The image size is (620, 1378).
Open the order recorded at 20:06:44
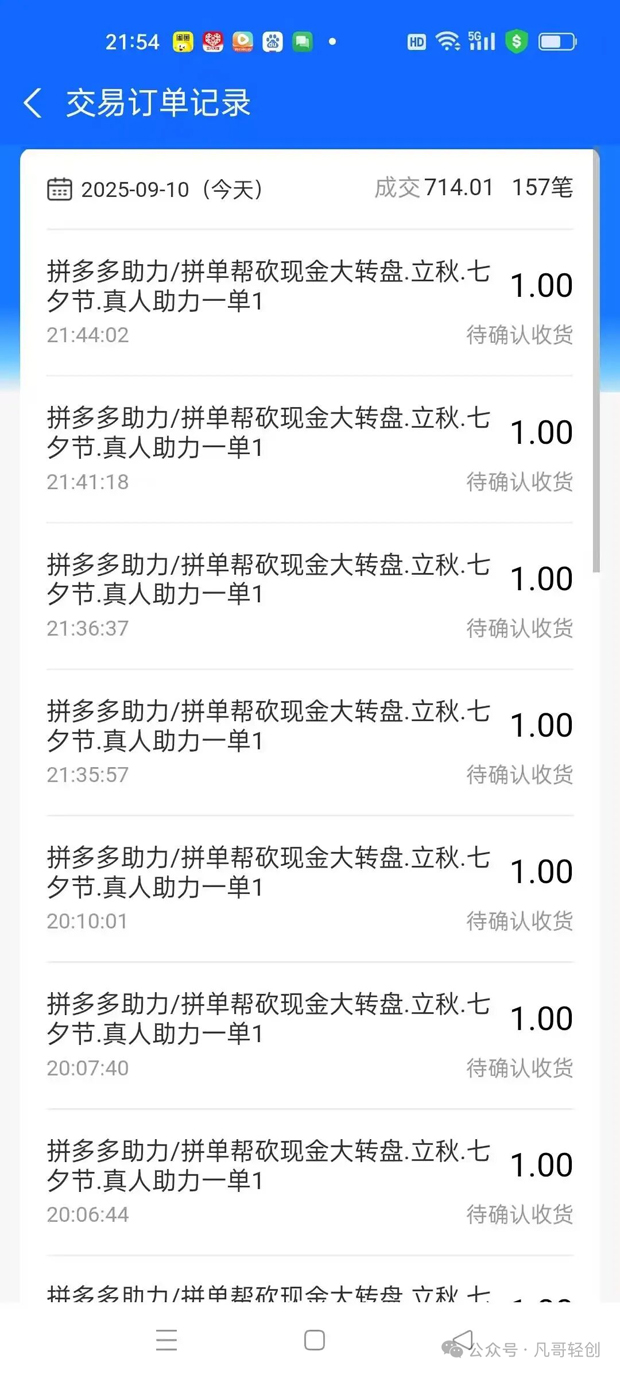[x=309, y=1182]
